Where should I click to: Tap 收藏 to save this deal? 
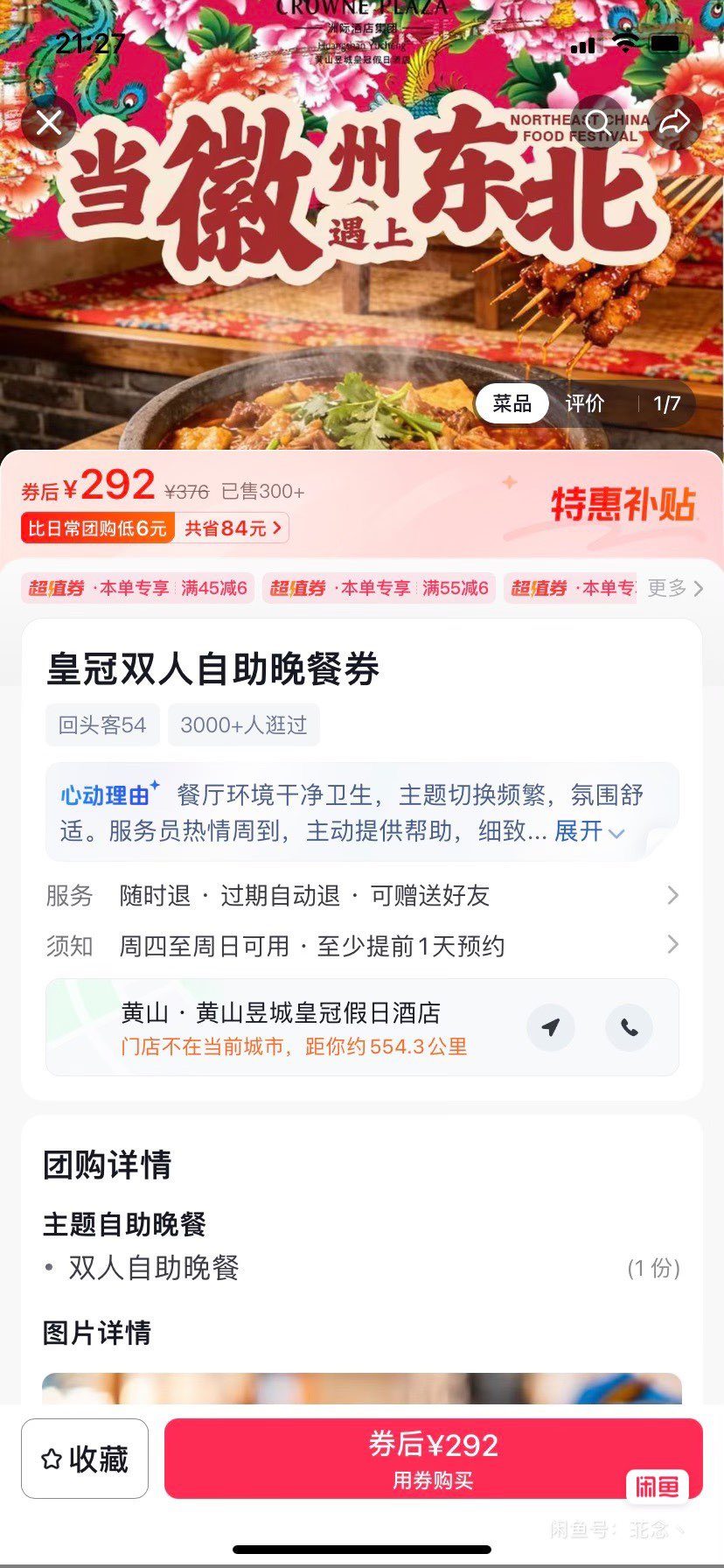click(85, 1459)
